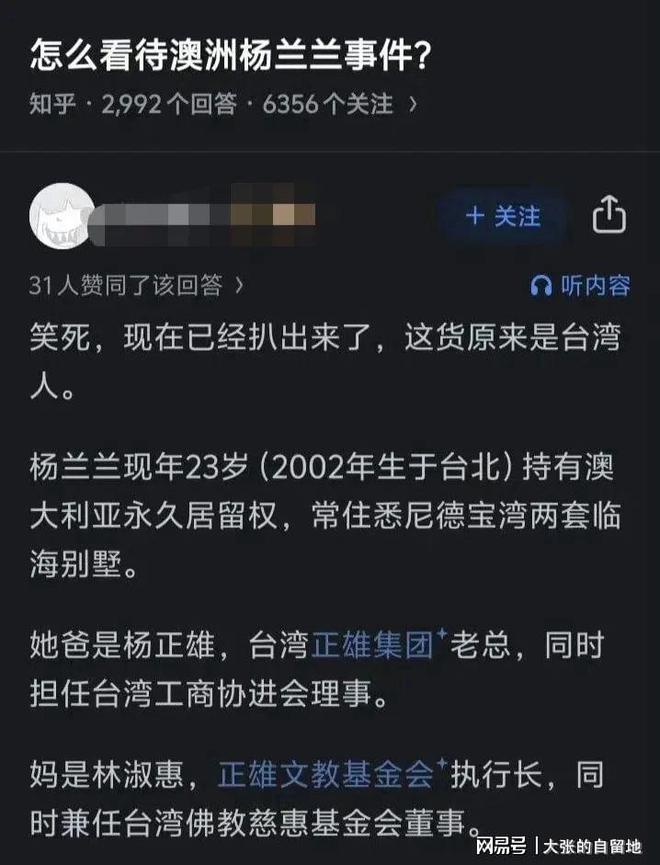Open the author's profile avatar
Image resolution: width=660 pixels, height=865 pixels.
62,215
